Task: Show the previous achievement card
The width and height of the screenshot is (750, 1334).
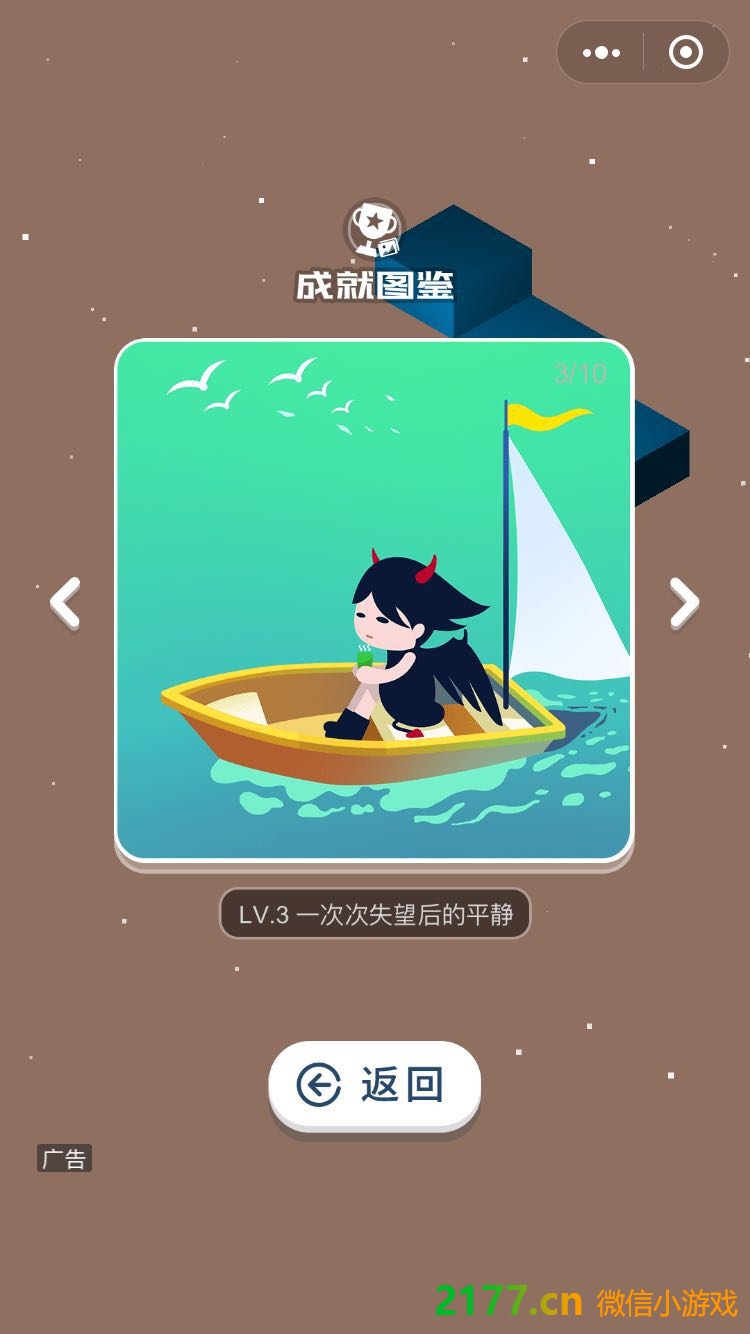Action: pyautogui.click(x=66, y=603)
